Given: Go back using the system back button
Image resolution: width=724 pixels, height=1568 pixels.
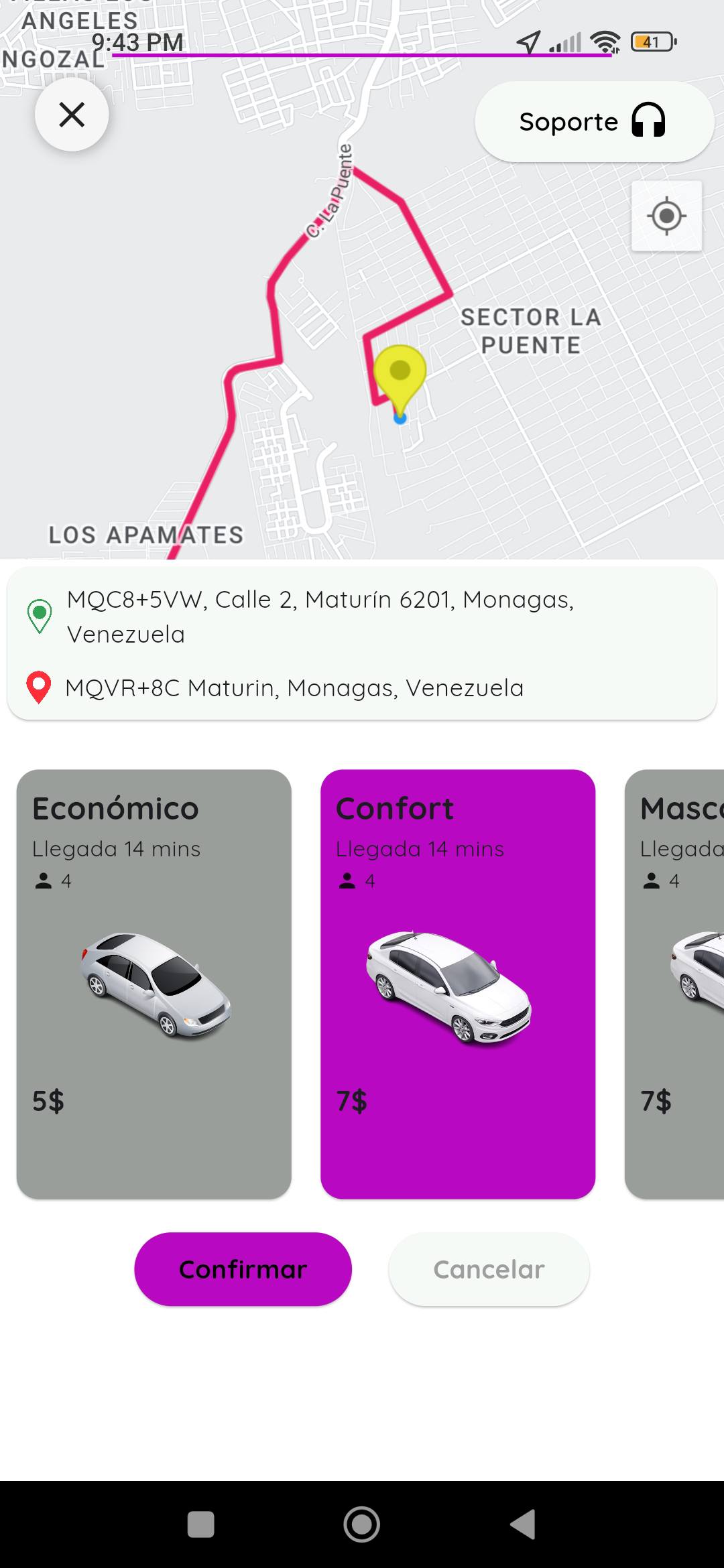Looking at the screenshot, I should [x=523, y=1524].
